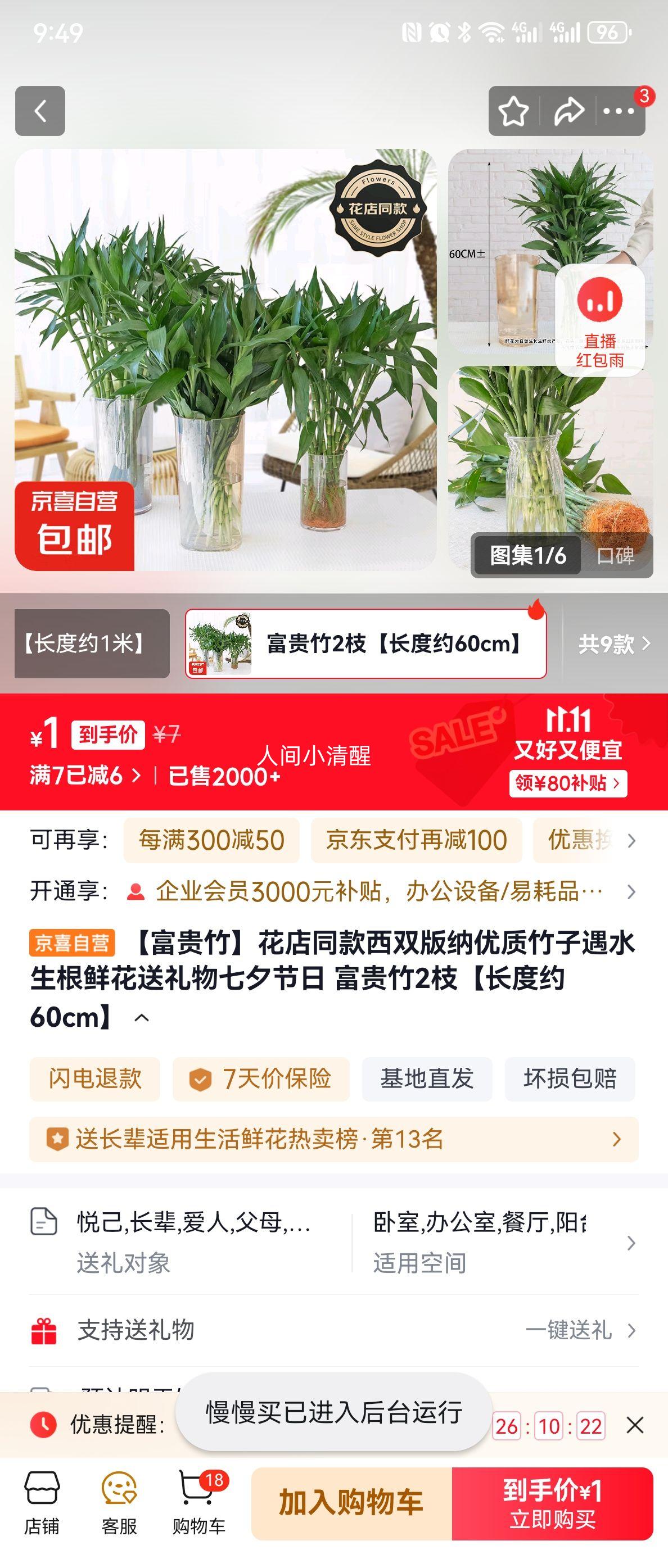Open the 直播红包雨 live stream bubble
The height and width of the screenshot is (1568, 668).
(600, 320)
